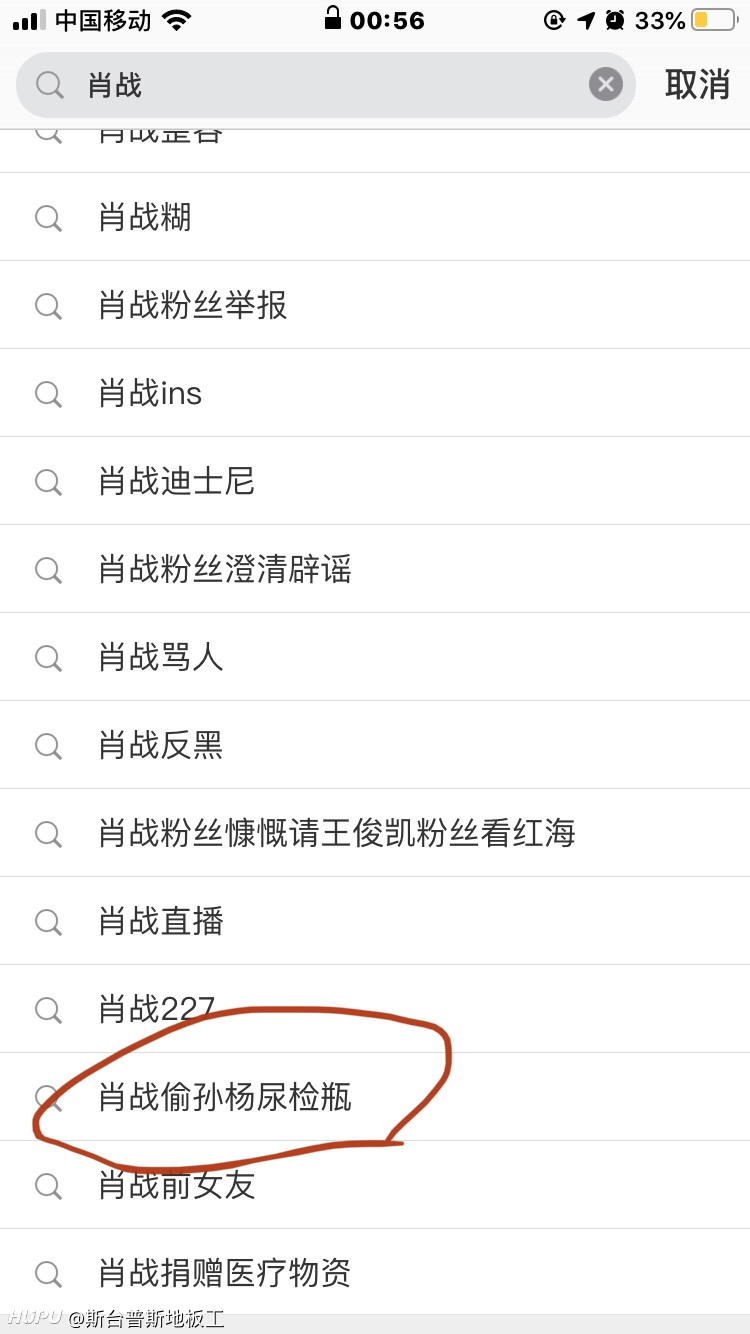The height and width of the screenshot is (1334, 750).
Task: Search for 肖战反黑
Action: pos(375,745)
